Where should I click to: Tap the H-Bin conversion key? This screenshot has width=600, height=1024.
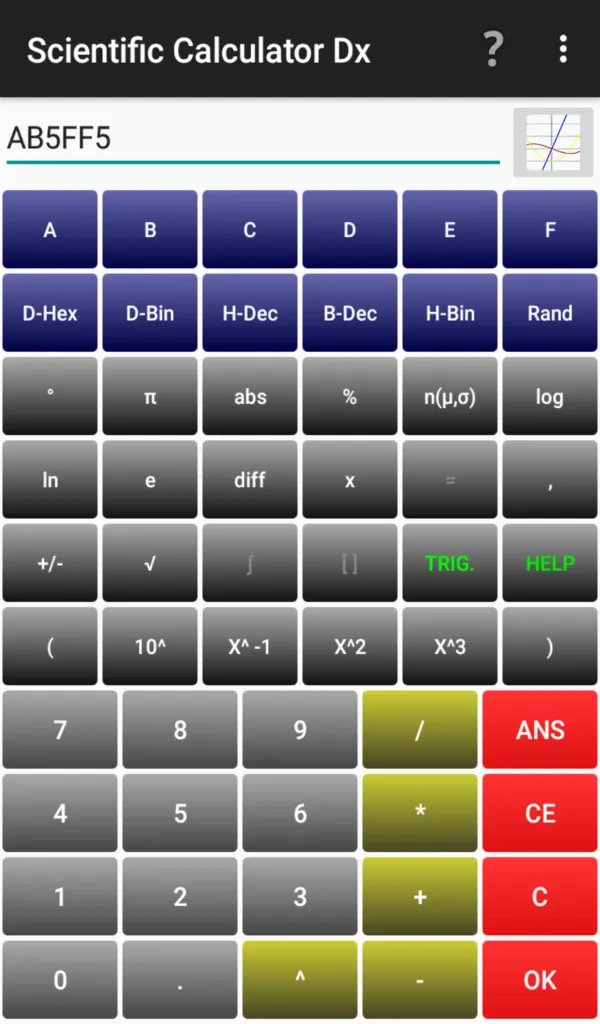(x=450, y=313)
